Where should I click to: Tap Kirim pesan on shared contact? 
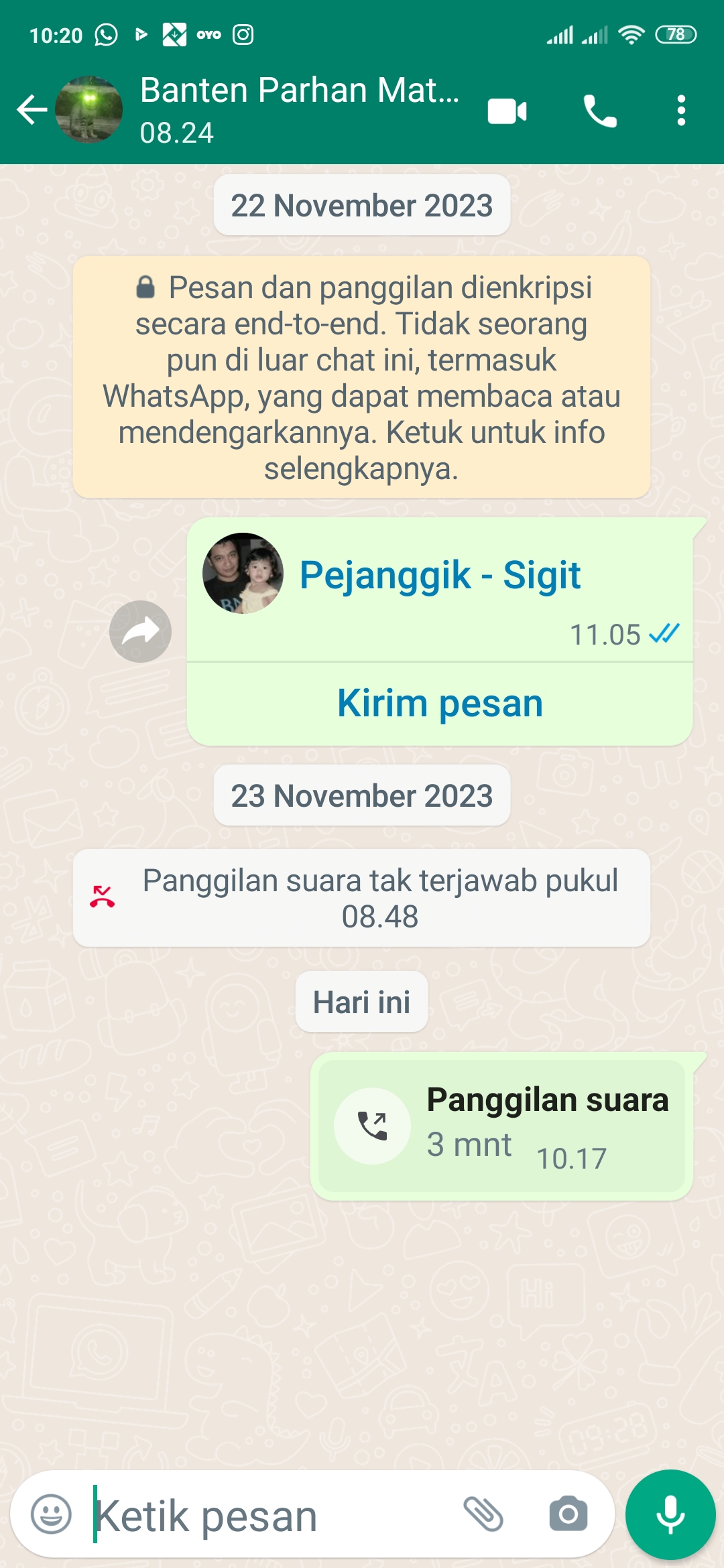(x=440, y=704)
